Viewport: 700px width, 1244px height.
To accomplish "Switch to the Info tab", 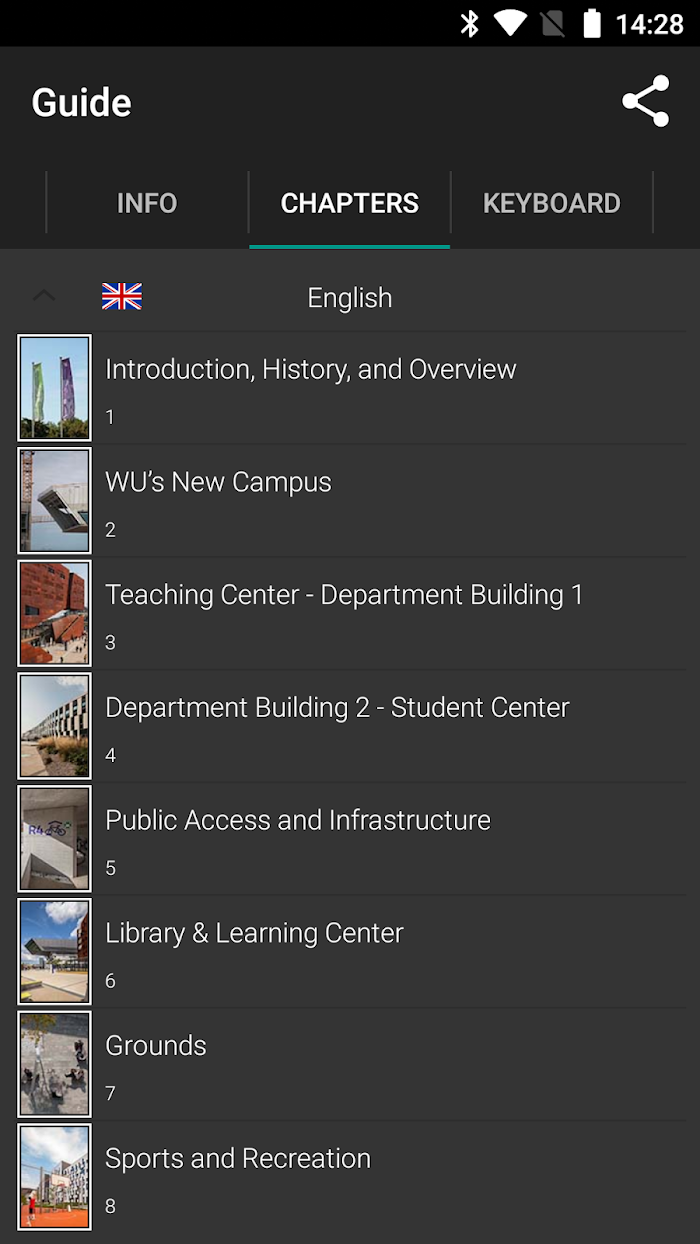I will pos(147,203).
